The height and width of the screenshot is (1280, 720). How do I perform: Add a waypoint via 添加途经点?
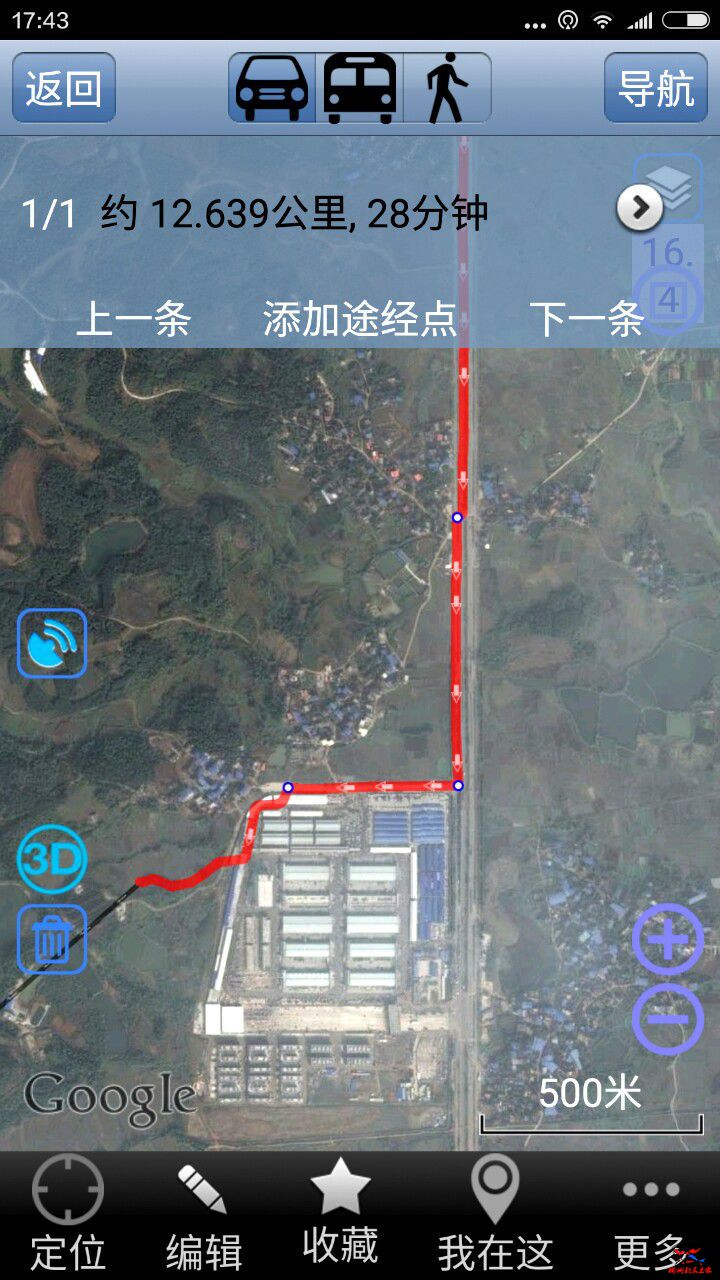(x=360, y=320)
